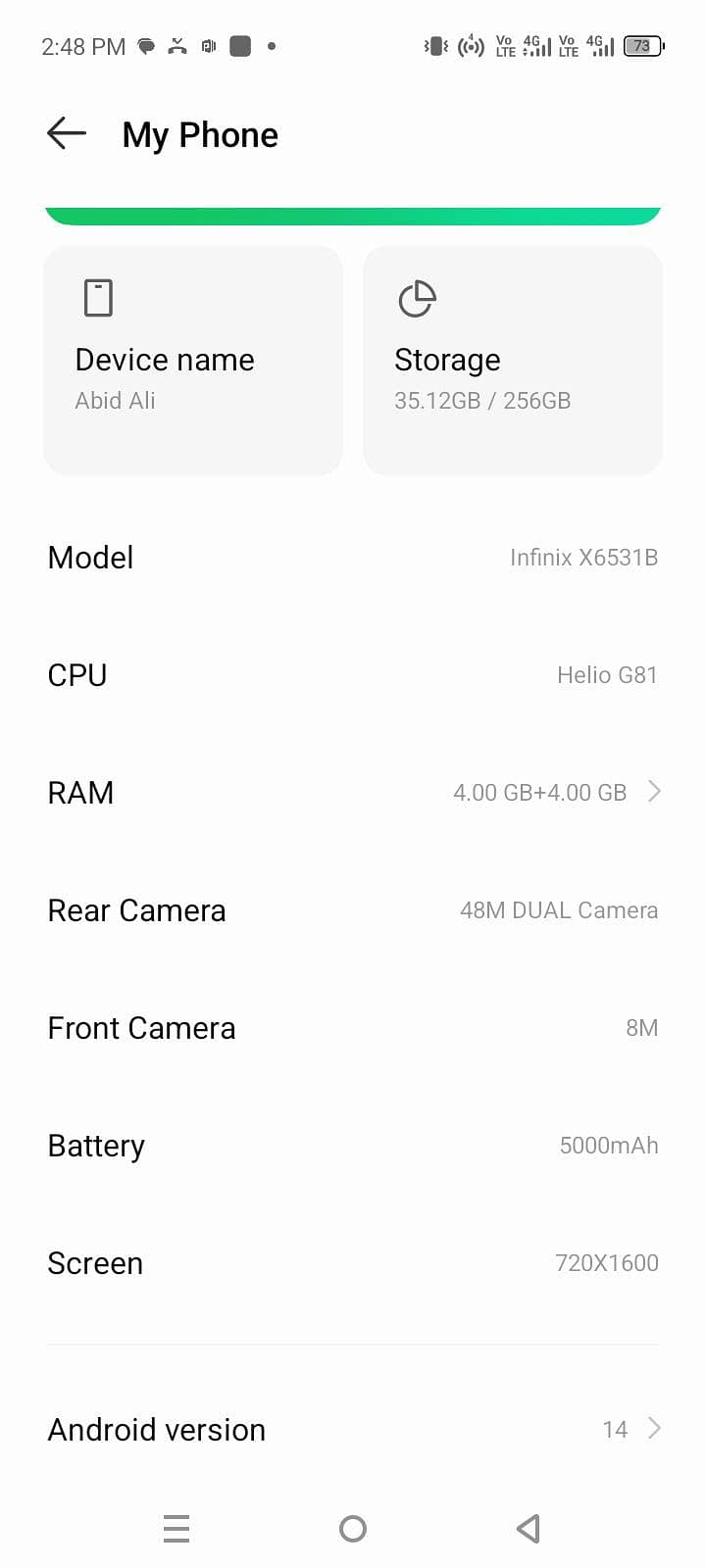Viewport: 706px width, 1568px height.
Task: Expand the RAM details via its chevron
Action: (x=654, y=792)
